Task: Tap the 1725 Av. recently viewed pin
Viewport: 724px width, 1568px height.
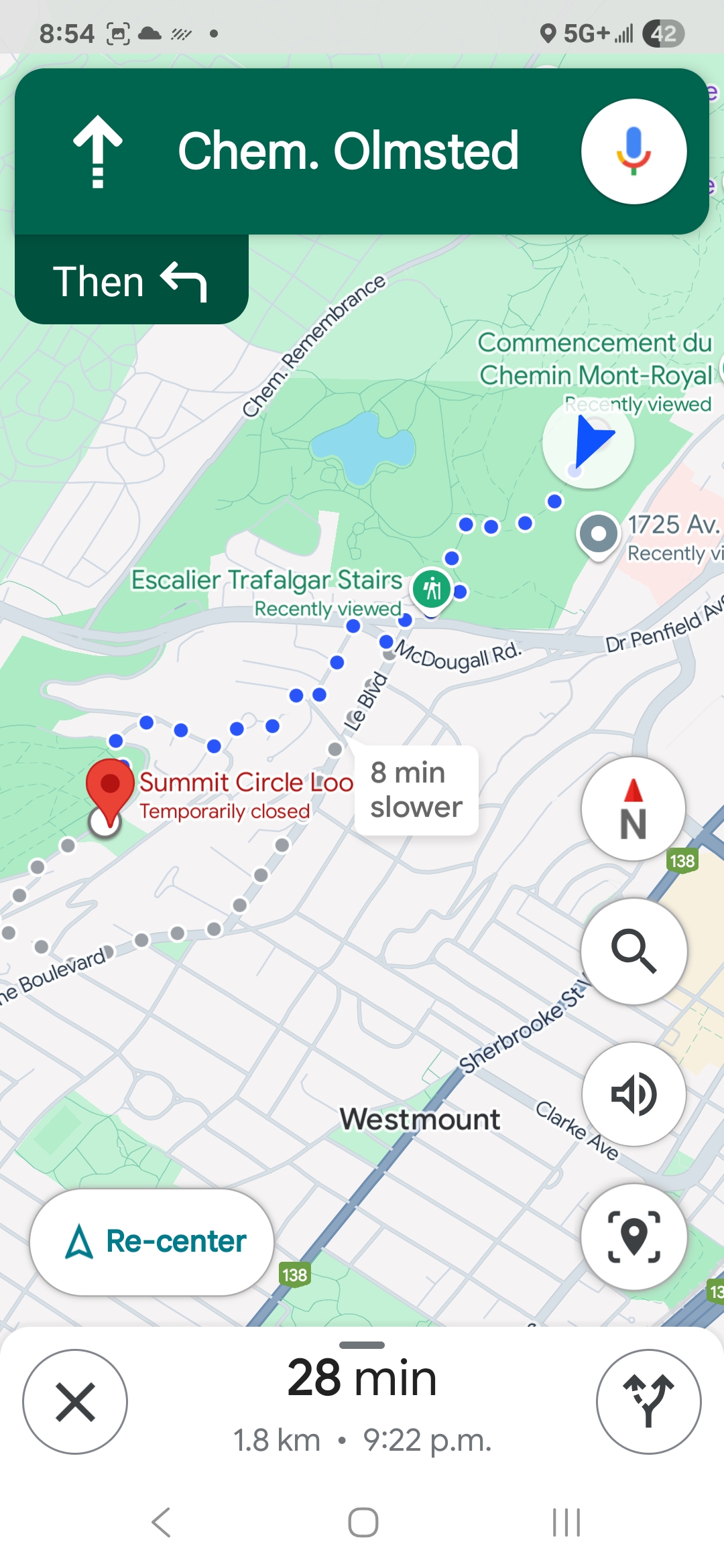Action: [x=598, y=535]
